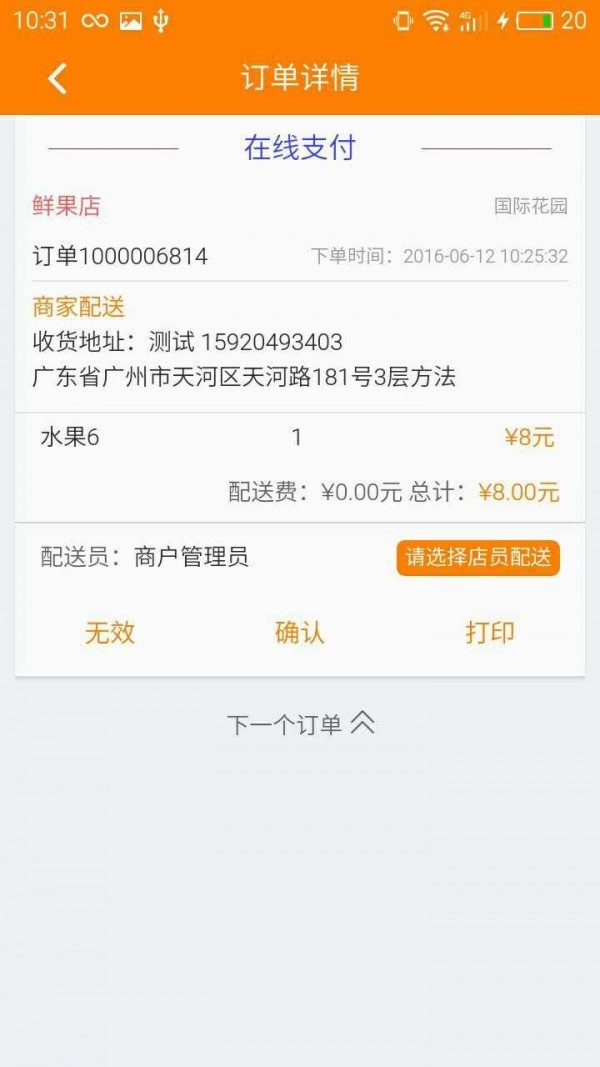This screenshot has height=1067, width=600.
Task: Open 下一个订单
Action: 300,724
